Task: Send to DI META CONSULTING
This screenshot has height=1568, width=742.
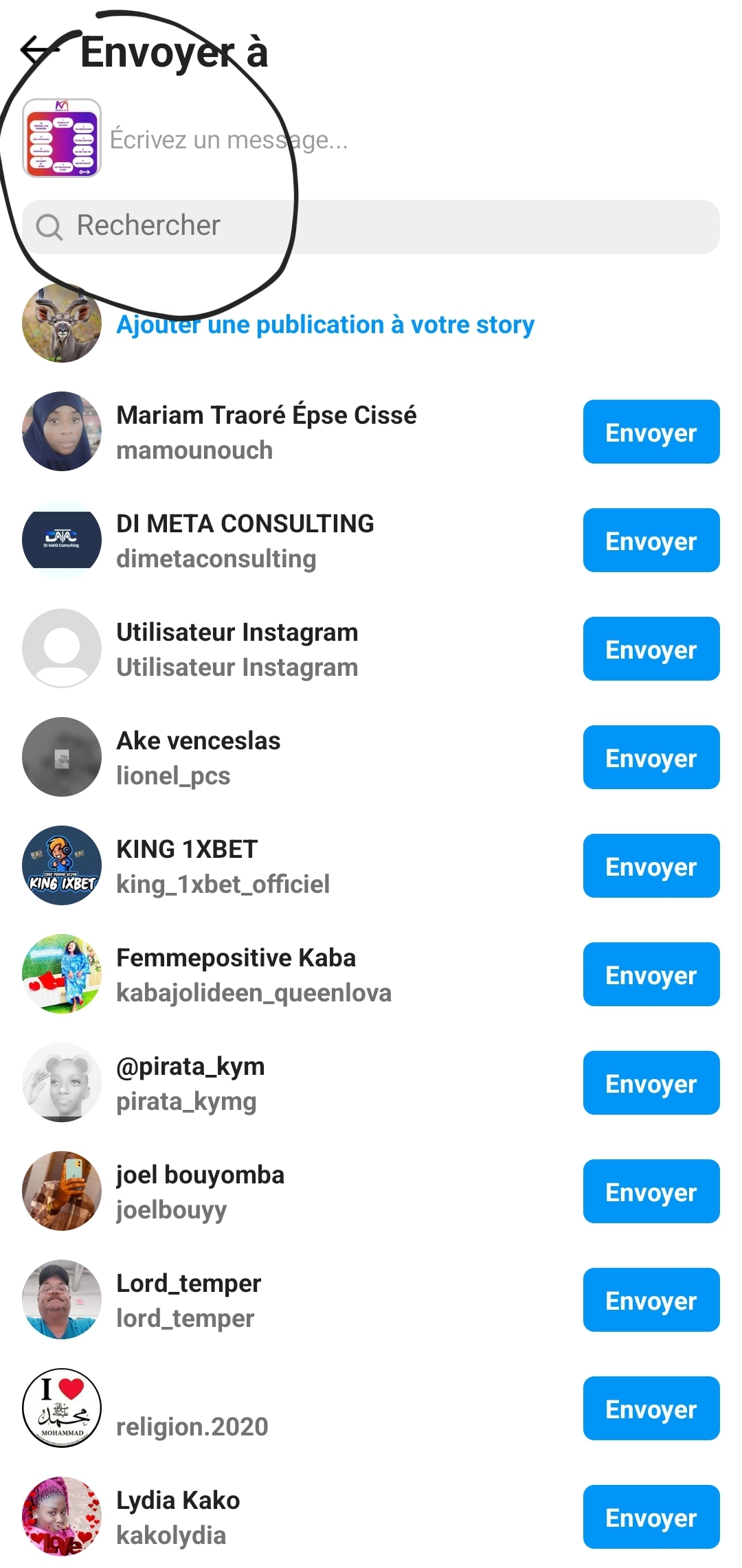Action: [651, 541]
